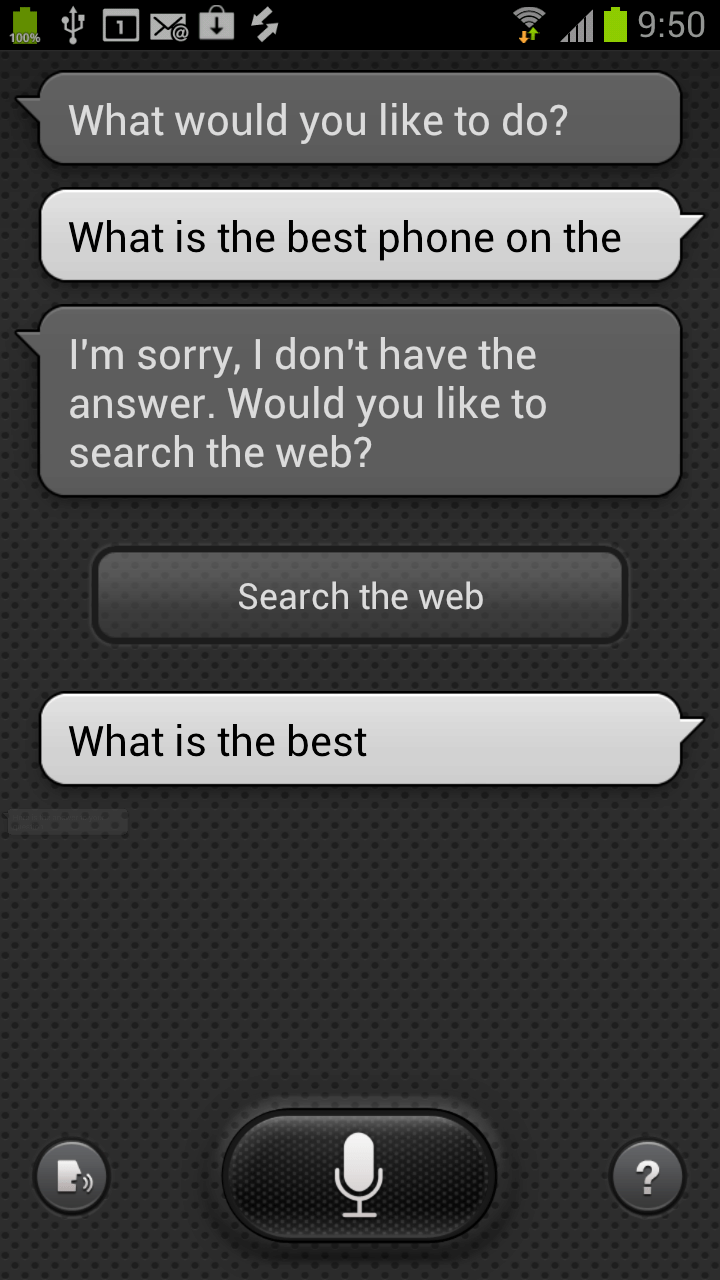Toggle the voice prompt speaker icon
This screenshot has height=1280, width=720.
(72, 1178)
